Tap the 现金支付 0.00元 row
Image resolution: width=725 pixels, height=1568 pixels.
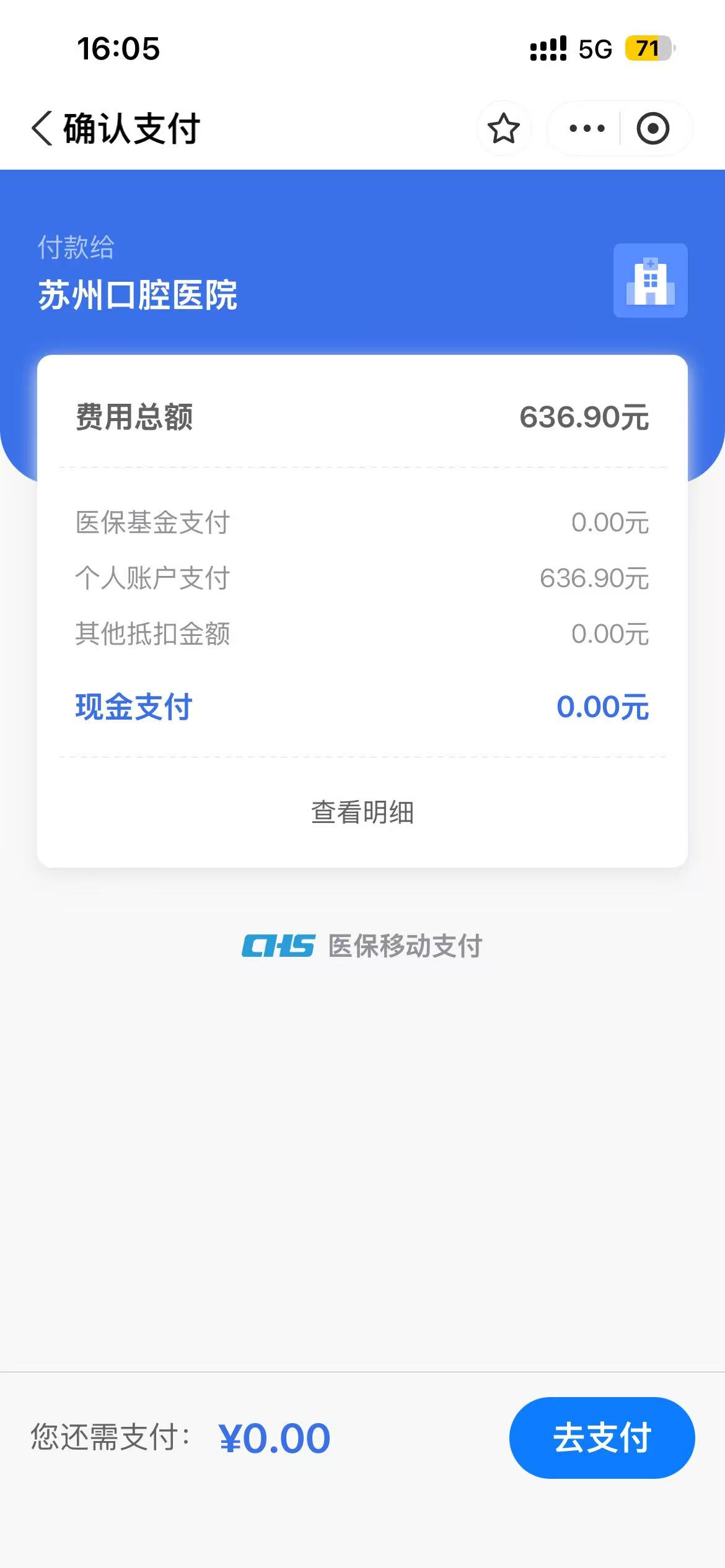pyautogui.click(x=362, y=707)
